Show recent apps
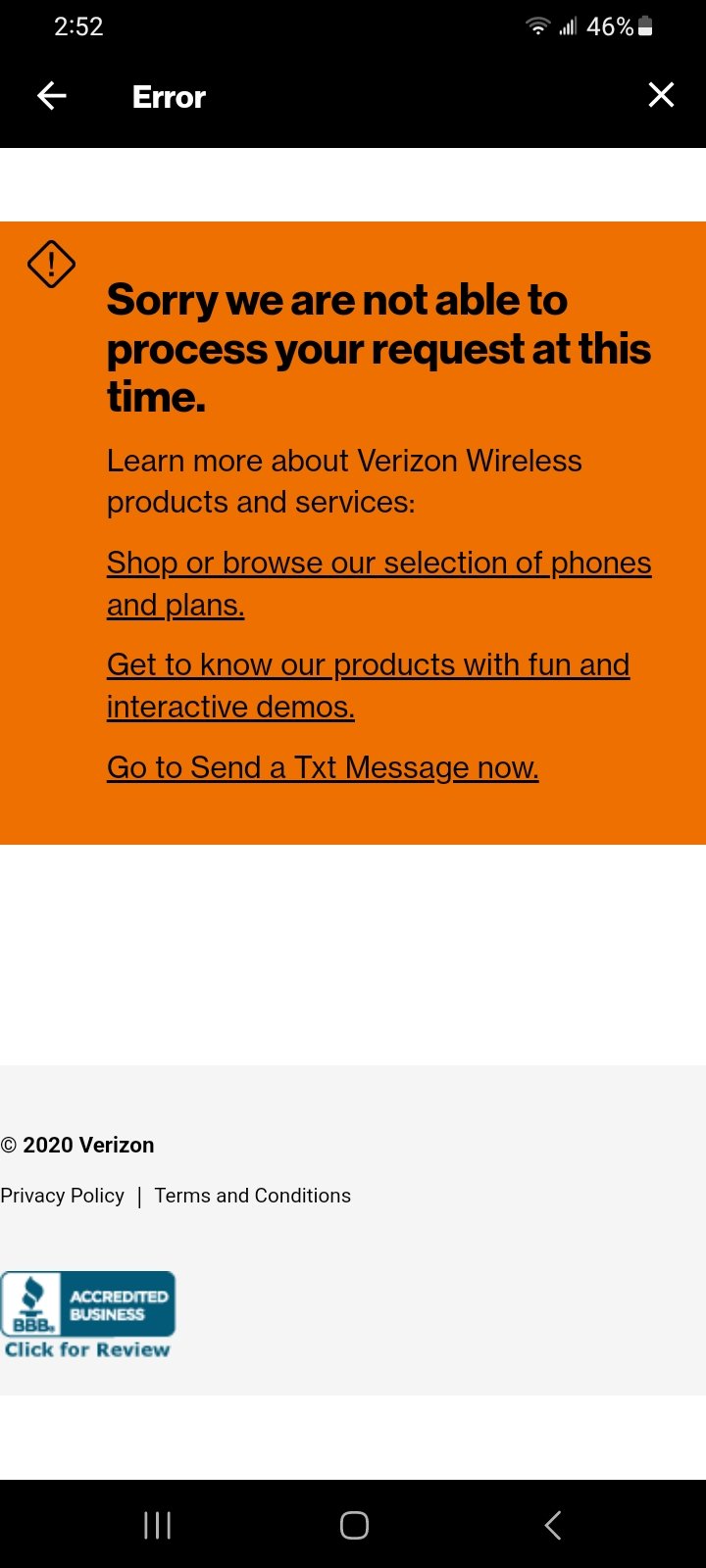This screenshot has height=1568, width=706. pos(157,1525)
